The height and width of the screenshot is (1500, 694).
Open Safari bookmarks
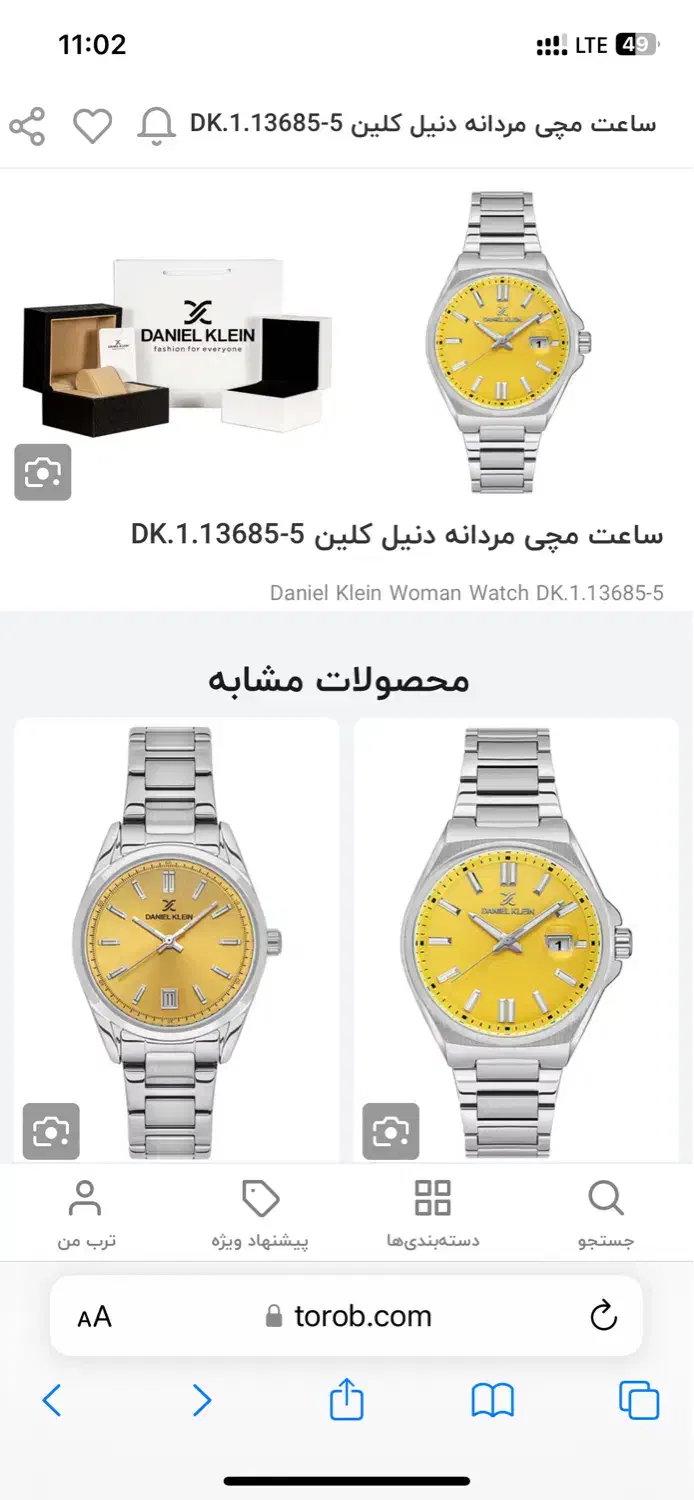click(492, 1400)
